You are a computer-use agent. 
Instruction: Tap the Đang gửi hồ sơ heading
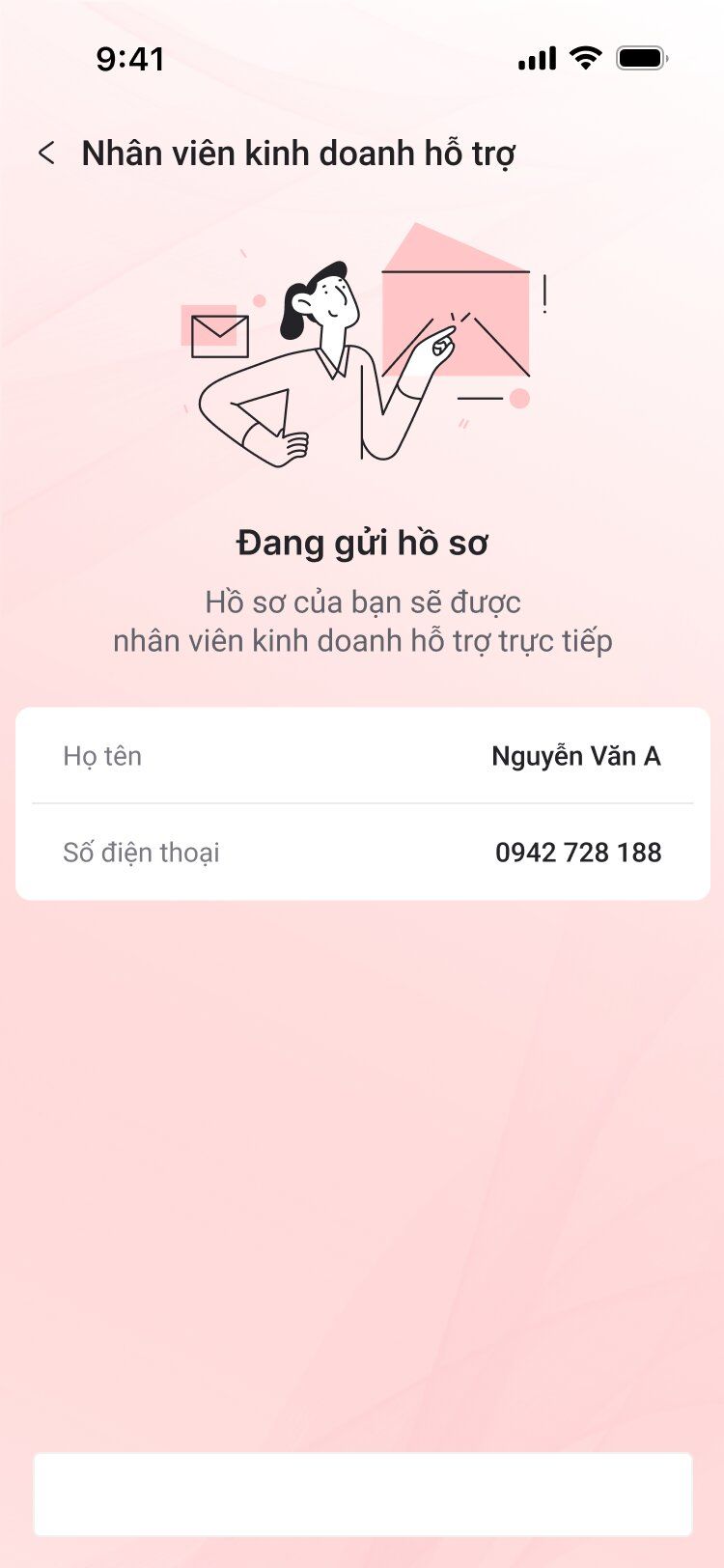point(362,543)
